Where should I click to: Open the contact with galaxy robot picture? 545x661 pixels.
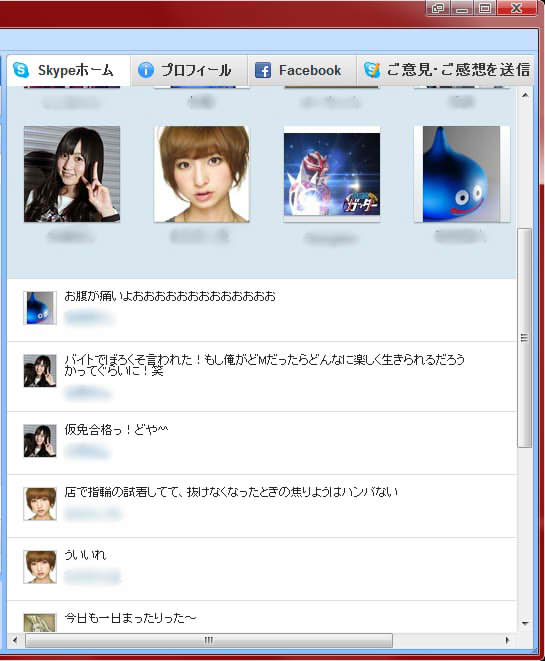click(332, 174)
